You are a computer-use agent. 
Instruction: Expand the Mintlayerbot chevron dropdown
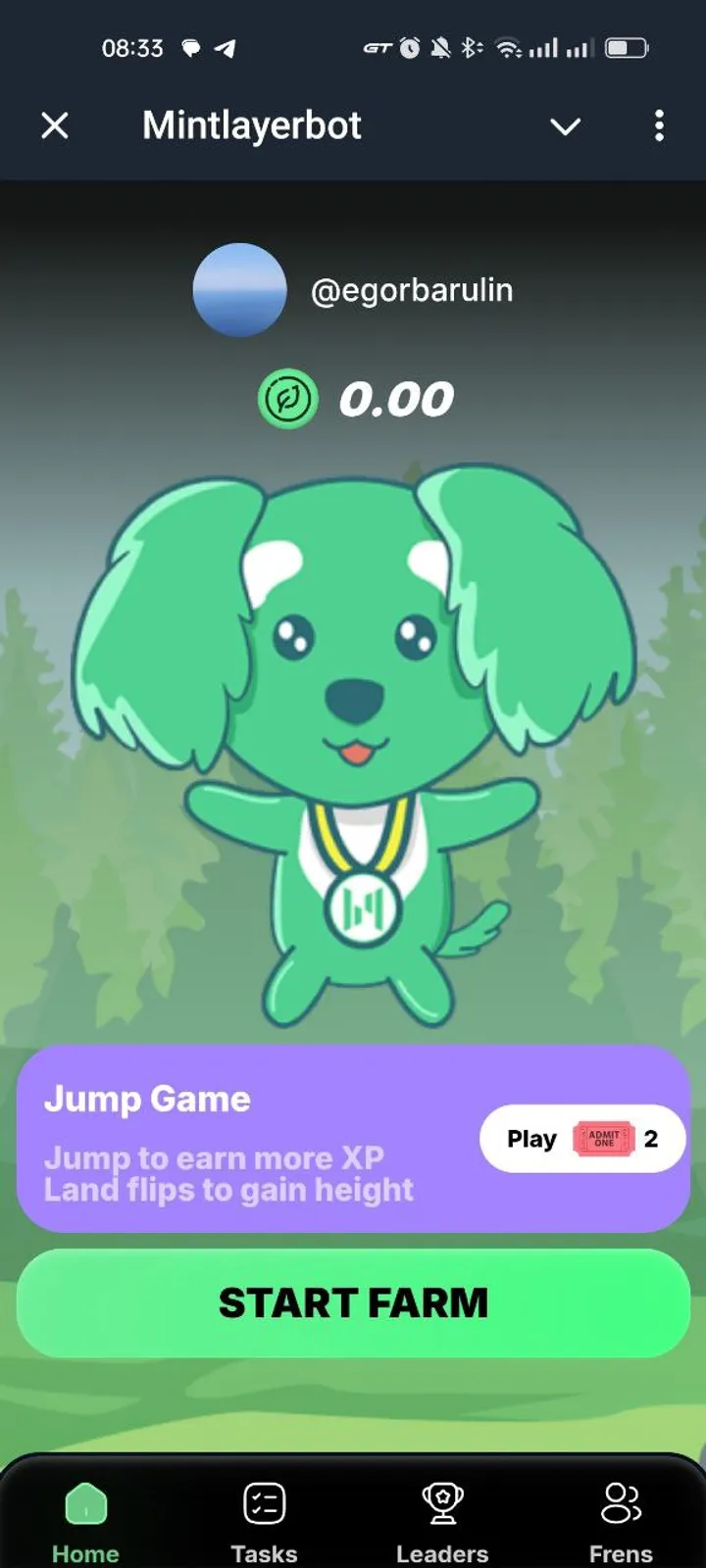[566, 125]
